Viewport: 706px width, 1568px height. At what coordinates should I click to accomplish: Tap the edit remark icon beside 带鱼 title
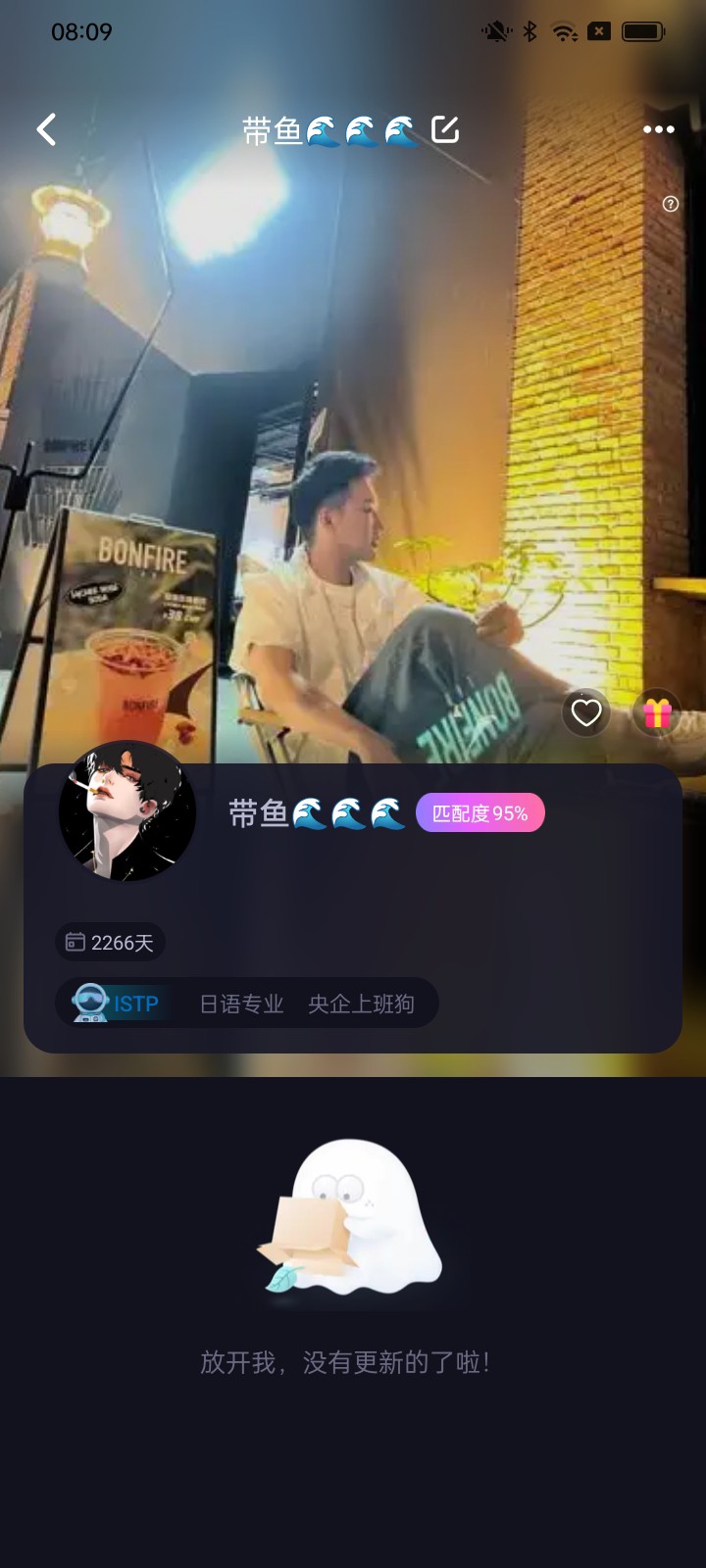click(445, 129)
